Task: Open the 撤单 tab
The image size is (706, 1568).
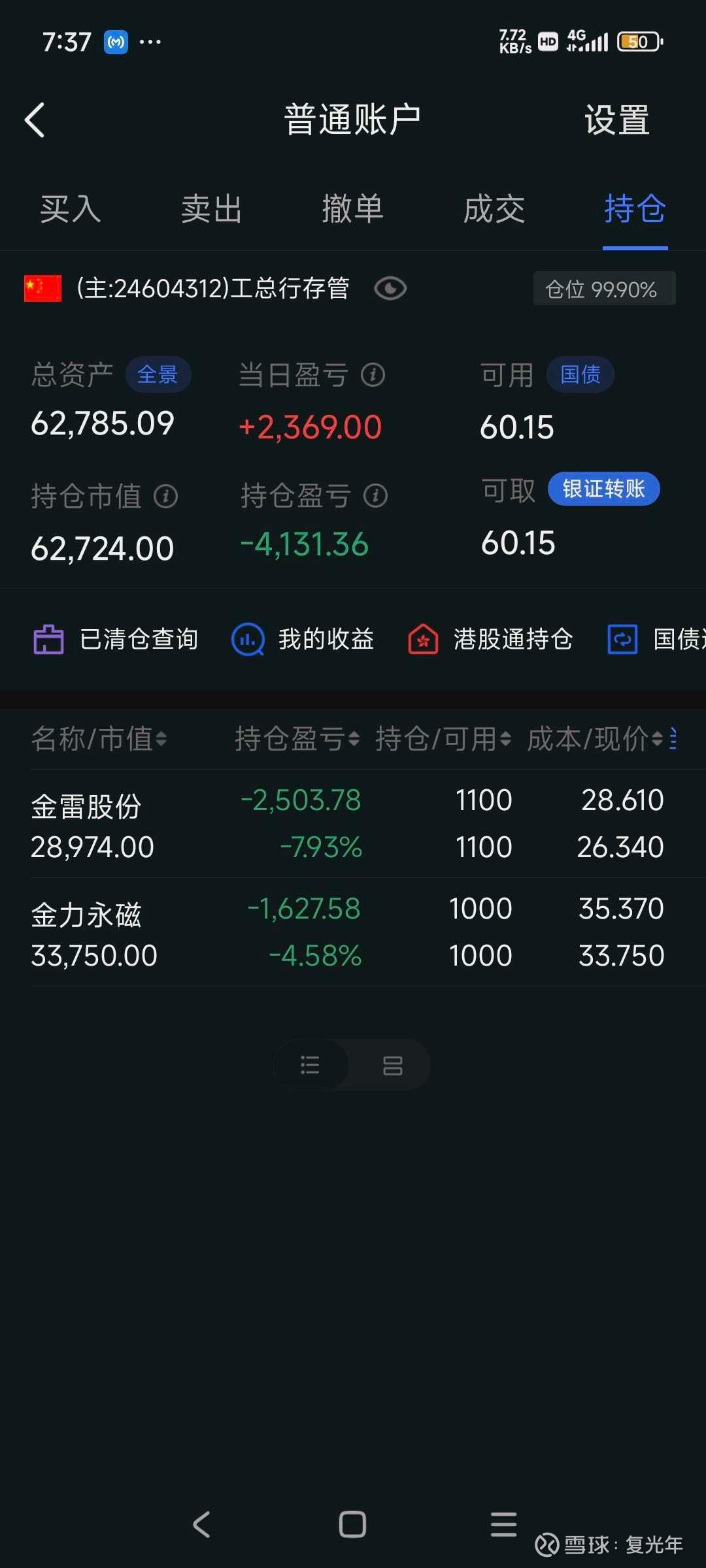Action: 353,209
